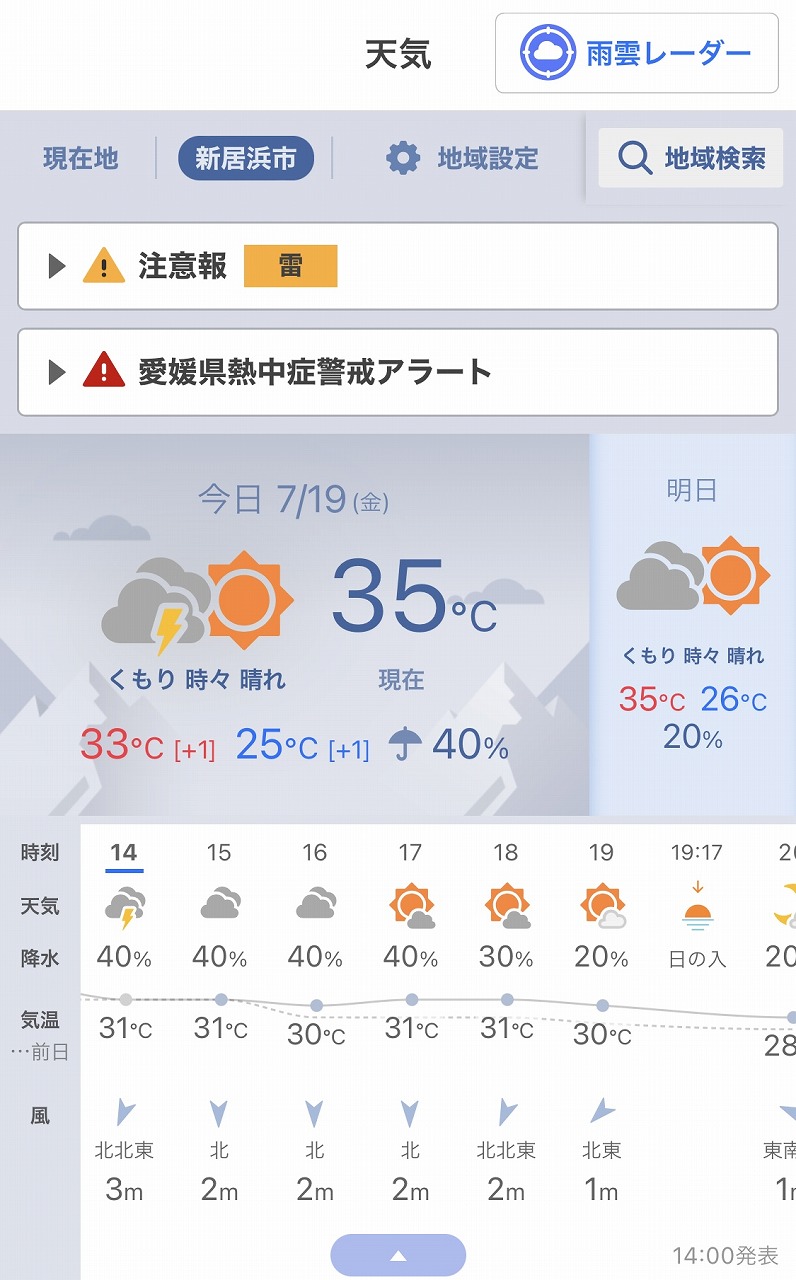The image size is (796, 1280).
Task: Open the 雨雲レーダー rain radar
Action: (x=636, y=53)
